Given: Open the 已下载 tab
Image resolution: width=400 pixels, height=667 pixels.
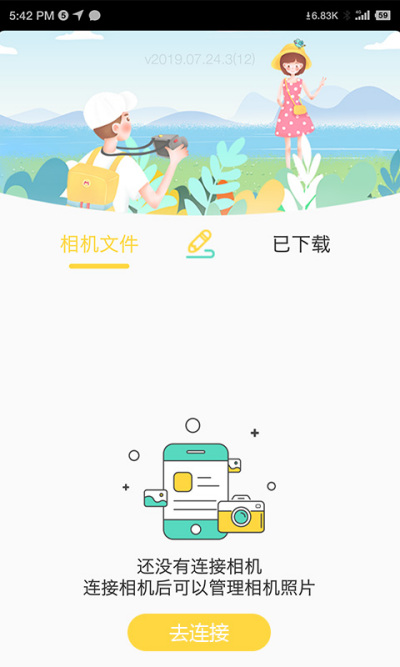Looking at the screenshot, I should [x=301, y=244].
